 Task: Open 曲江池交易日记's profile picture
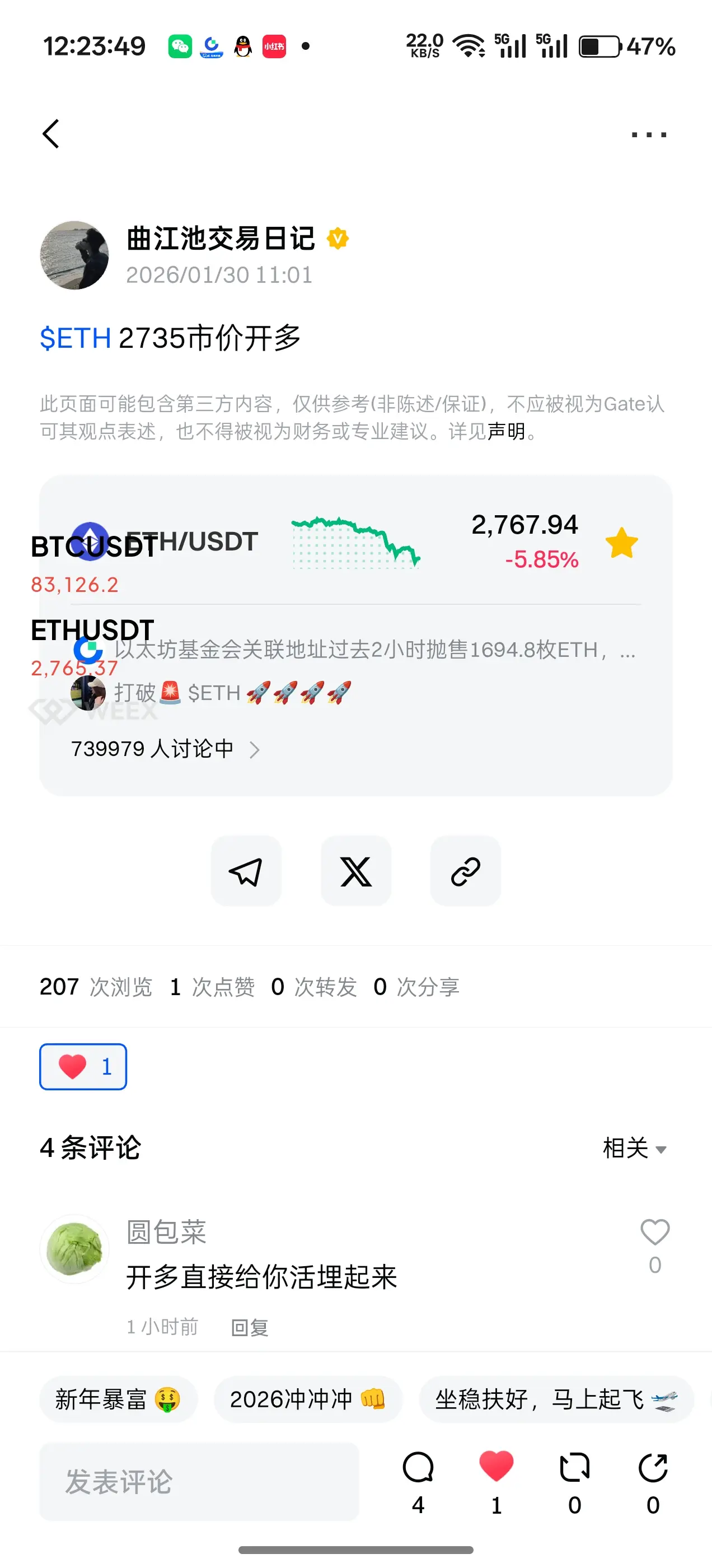[x=74, y=255]
